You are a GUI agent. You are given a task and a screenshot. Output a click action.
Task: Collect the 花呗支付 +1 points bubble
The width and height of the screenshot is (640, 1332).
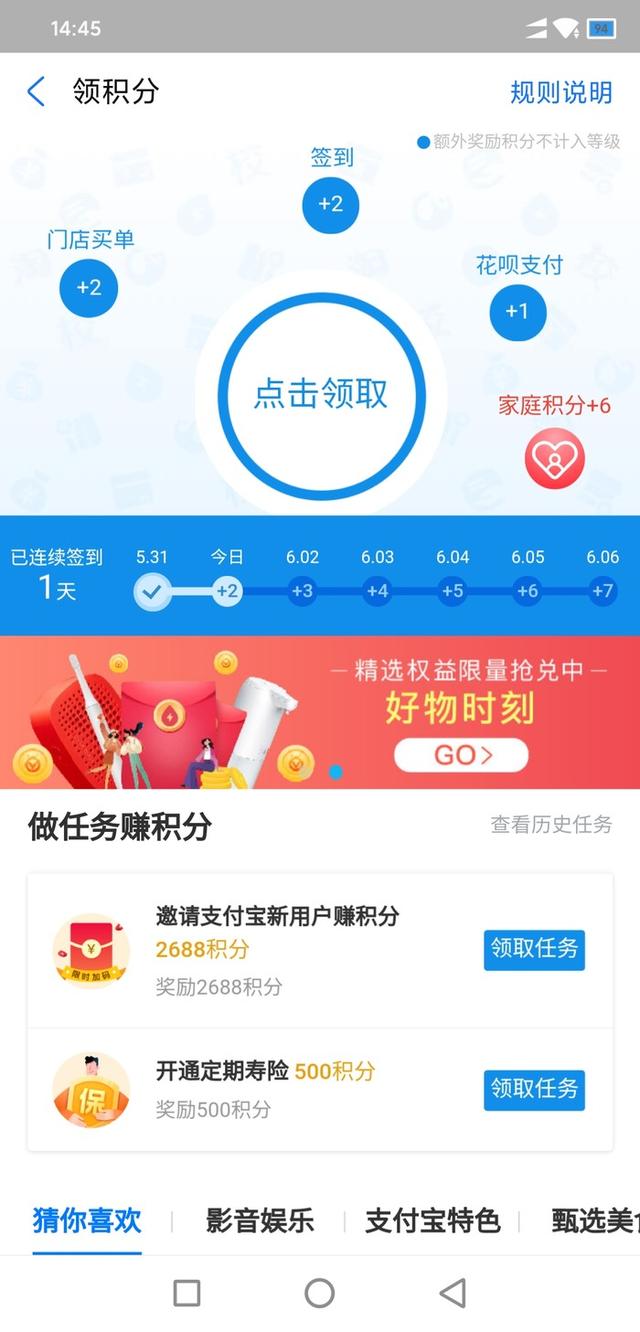pos(517,311)
